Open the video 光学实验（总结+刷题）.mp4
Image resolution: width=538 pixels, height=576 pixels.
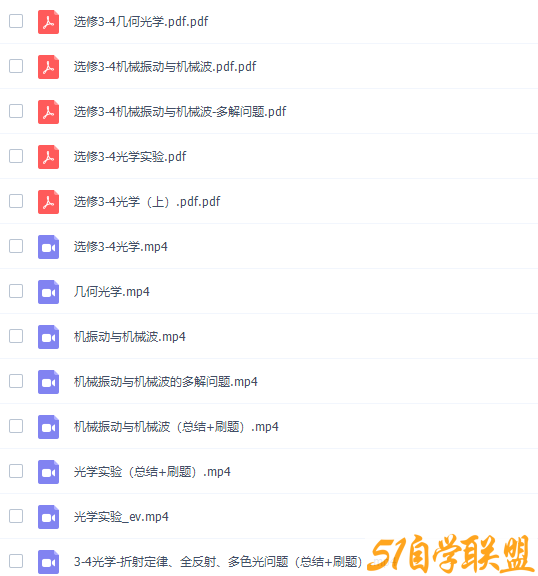(x=152, y=472)
